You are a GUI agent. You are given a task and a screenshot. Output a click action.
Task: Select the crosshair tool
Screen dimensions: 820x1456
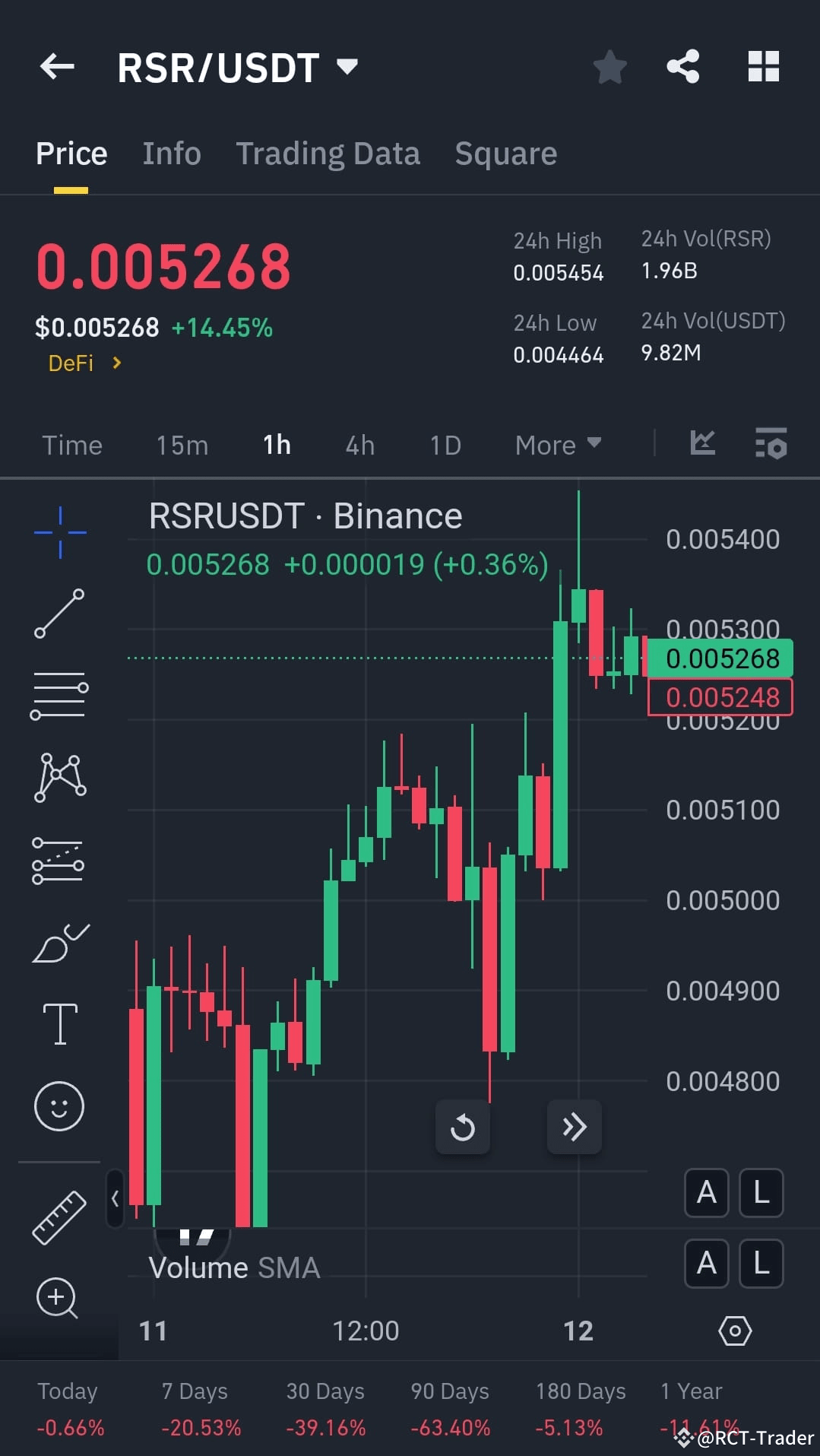coord(59,531)
